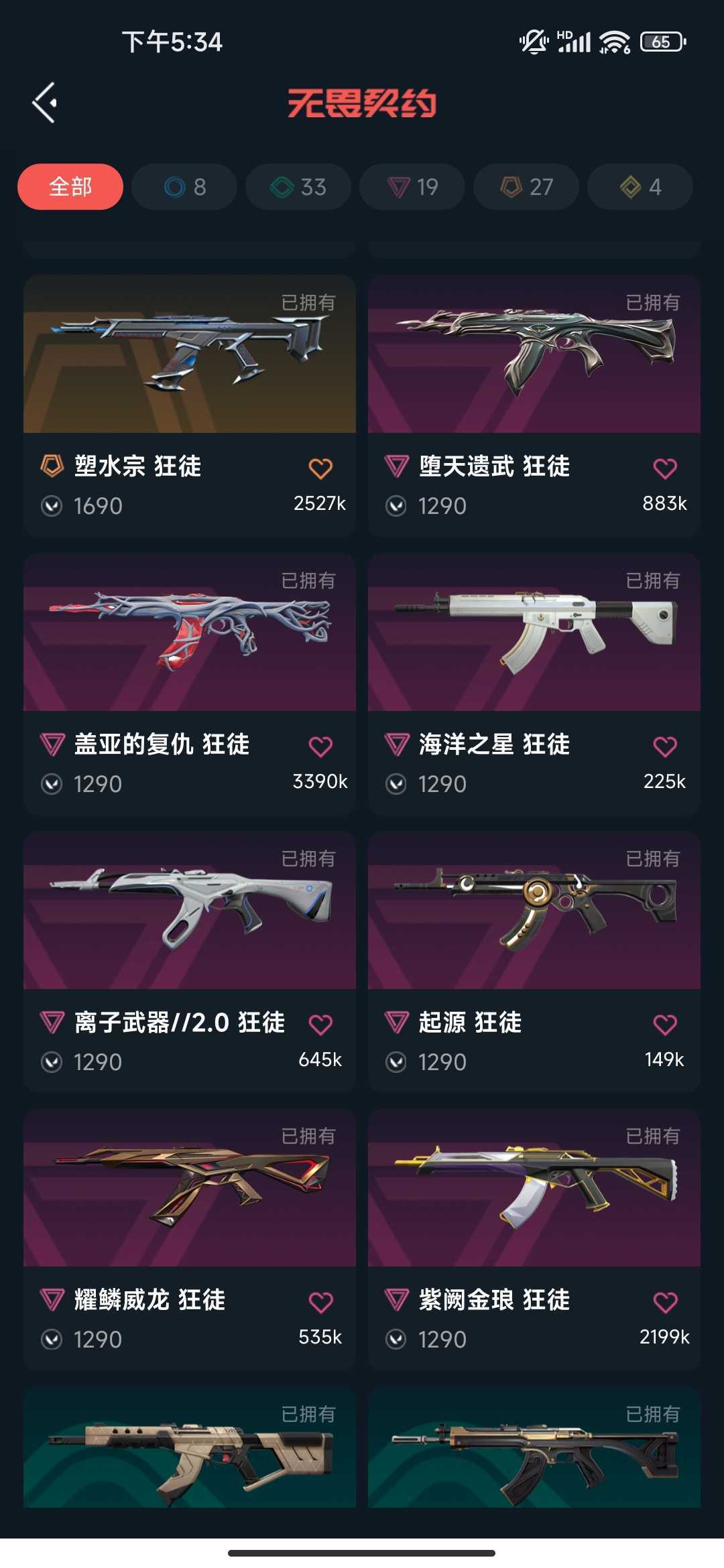Open the 塑水宗 狂徒 skin card
The height and width of the screenshot is (1568, 724).
190,405
